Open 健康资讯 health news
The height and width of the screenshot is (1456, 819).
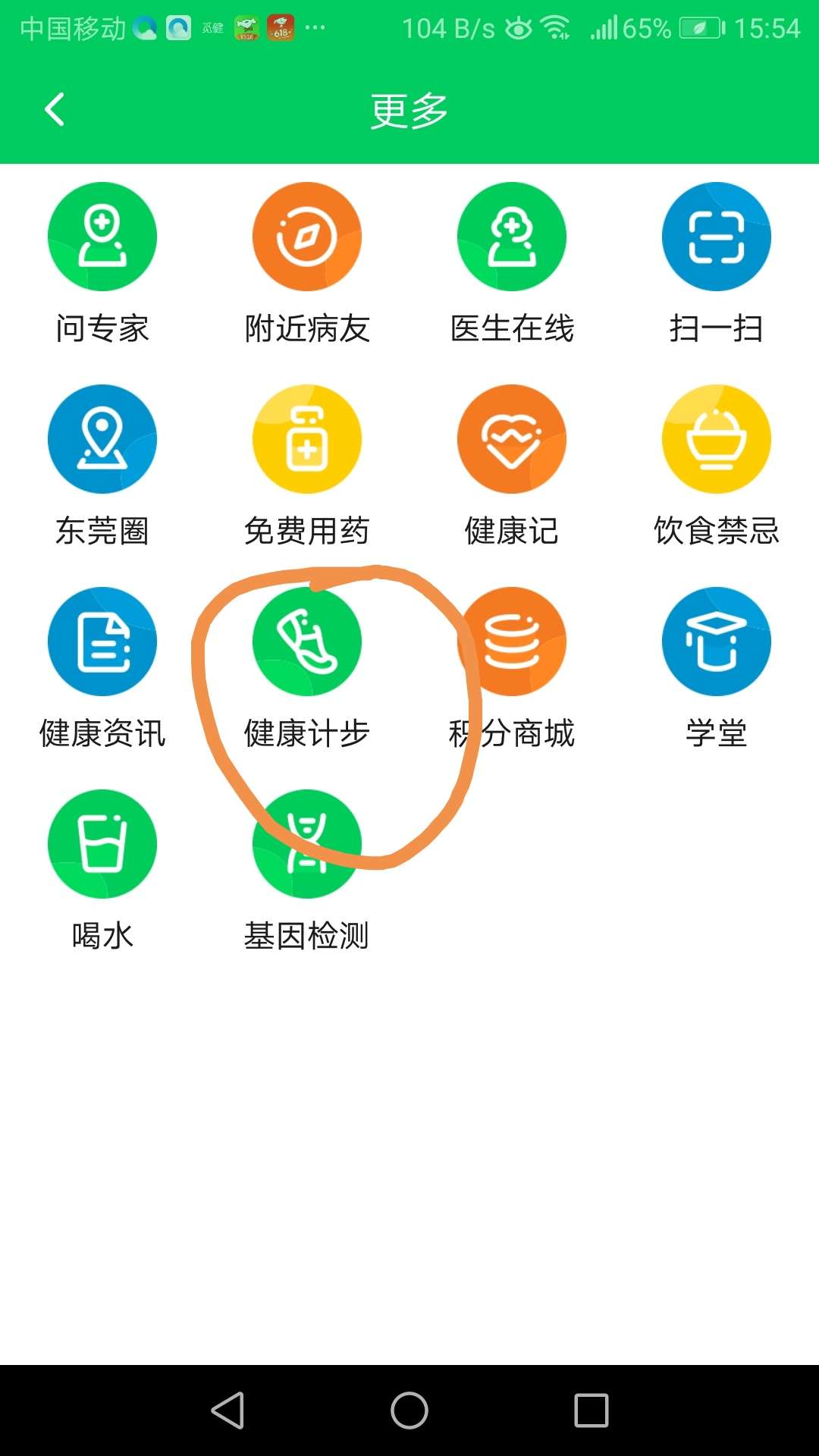click(x=102, y=642)
